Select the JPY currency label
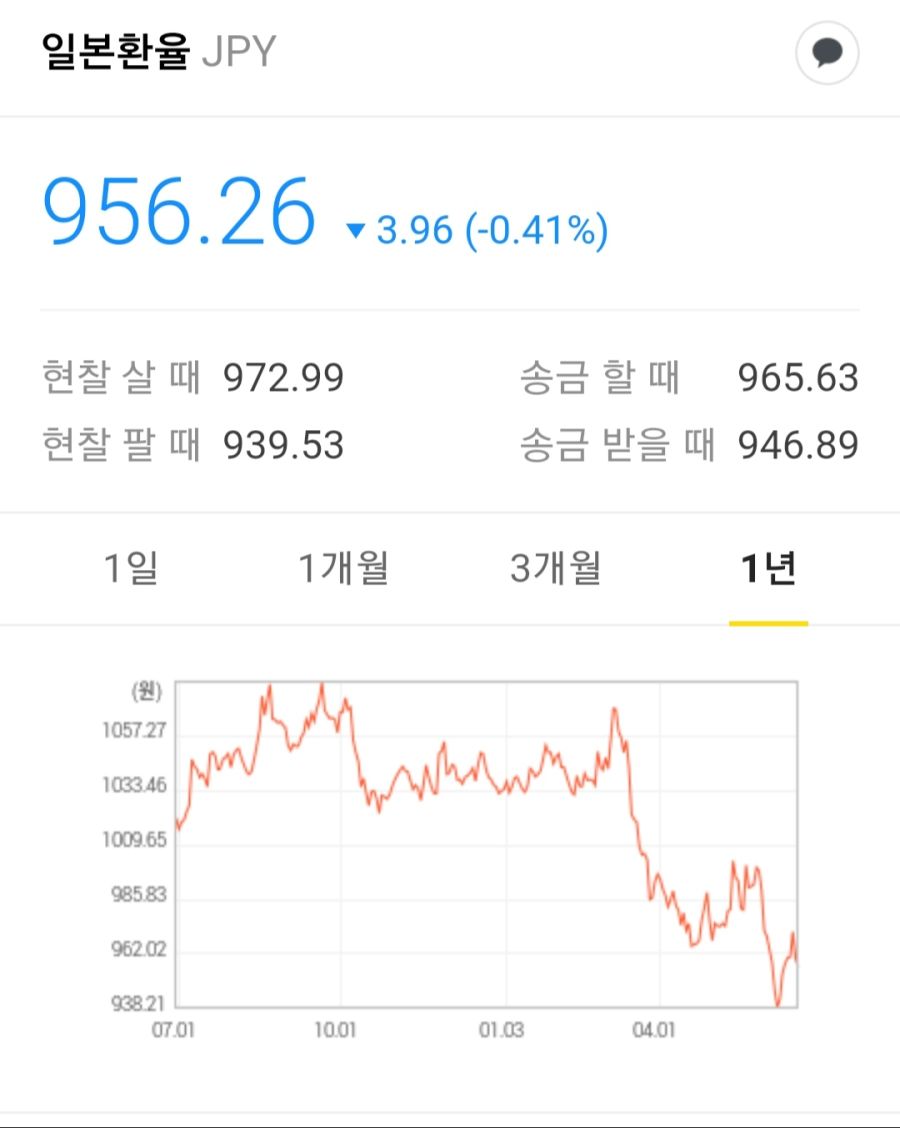900x1128 pixels. 238,55
